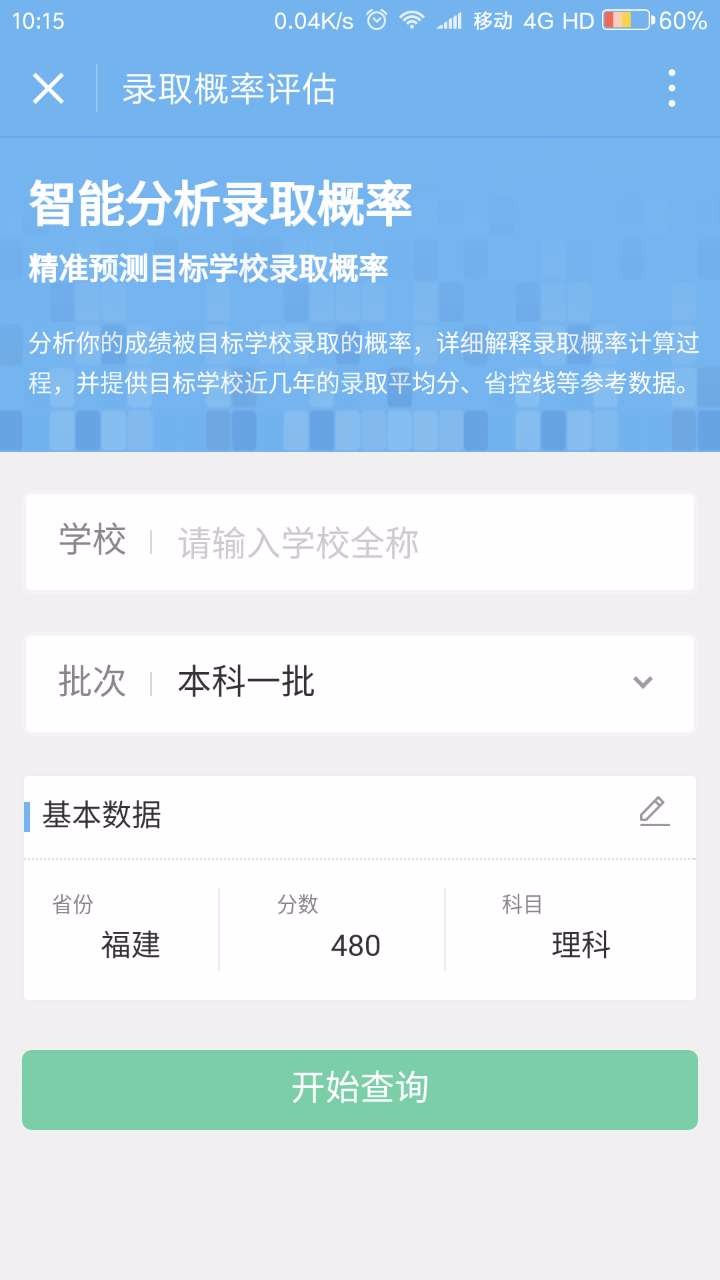
Task: Open the three-dot overflow menu
Action: tap(672, 88)
